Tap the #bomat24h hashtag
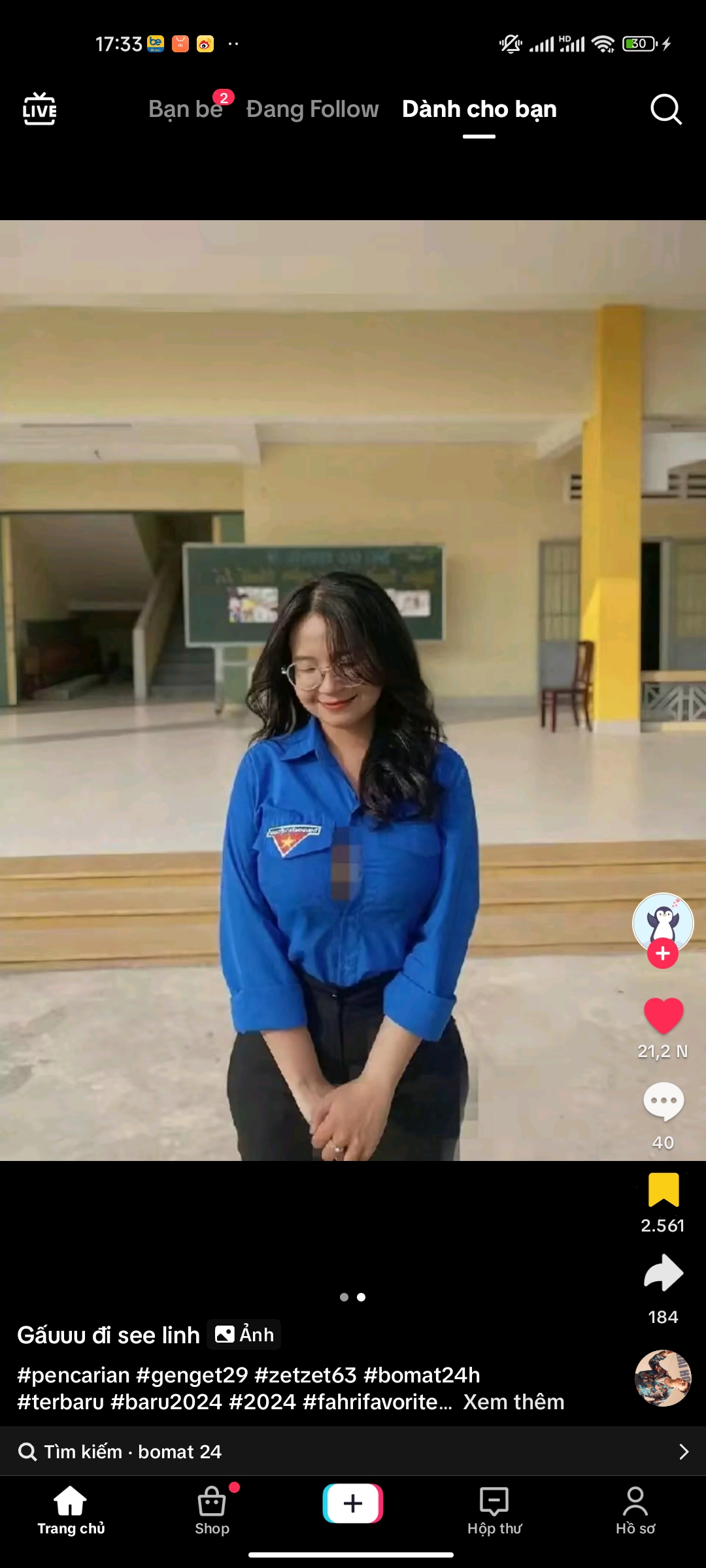The image size is (706, 1568). click(422, 1375)
